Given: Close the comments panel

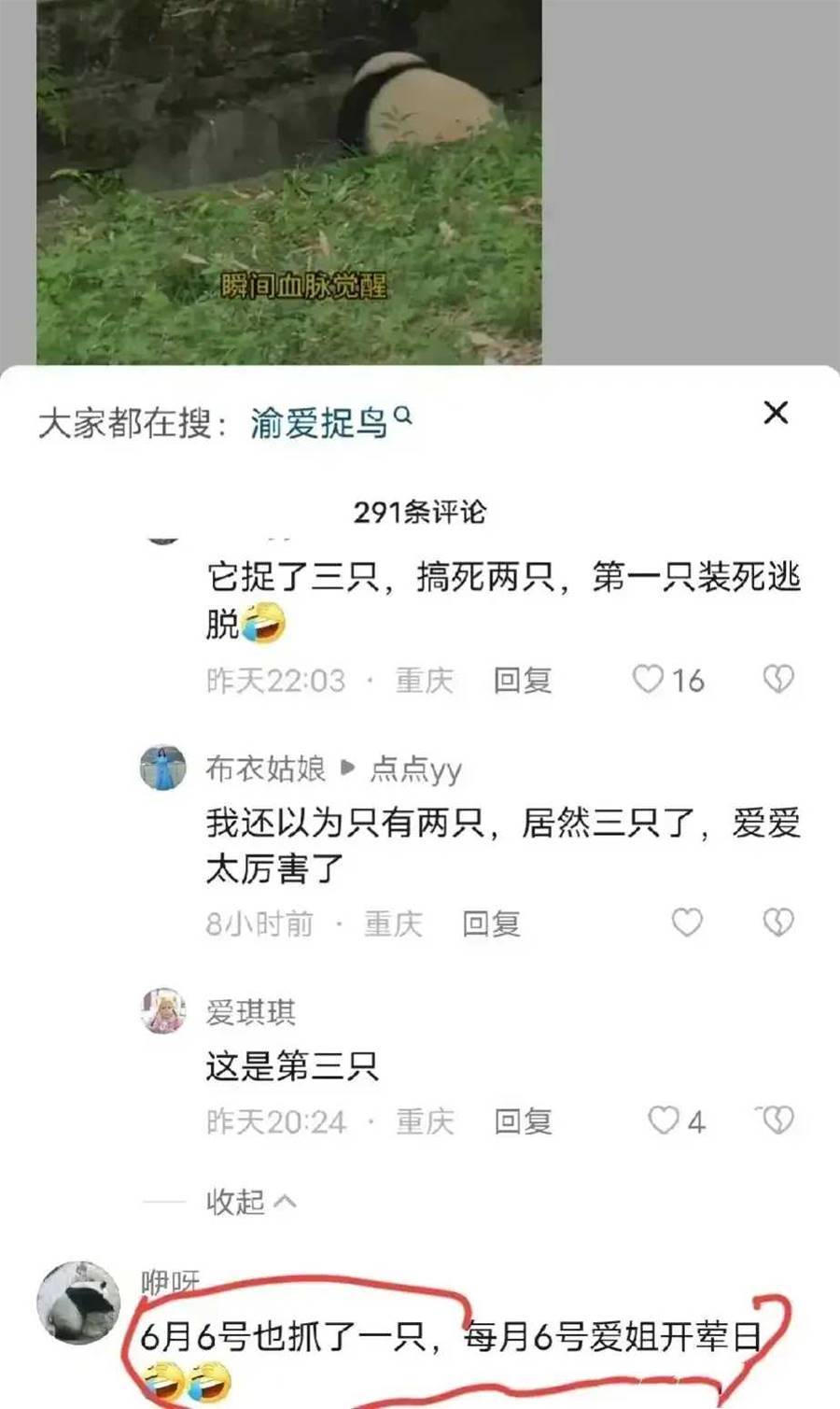Looking at the screenshot, I should click(776, 413).
